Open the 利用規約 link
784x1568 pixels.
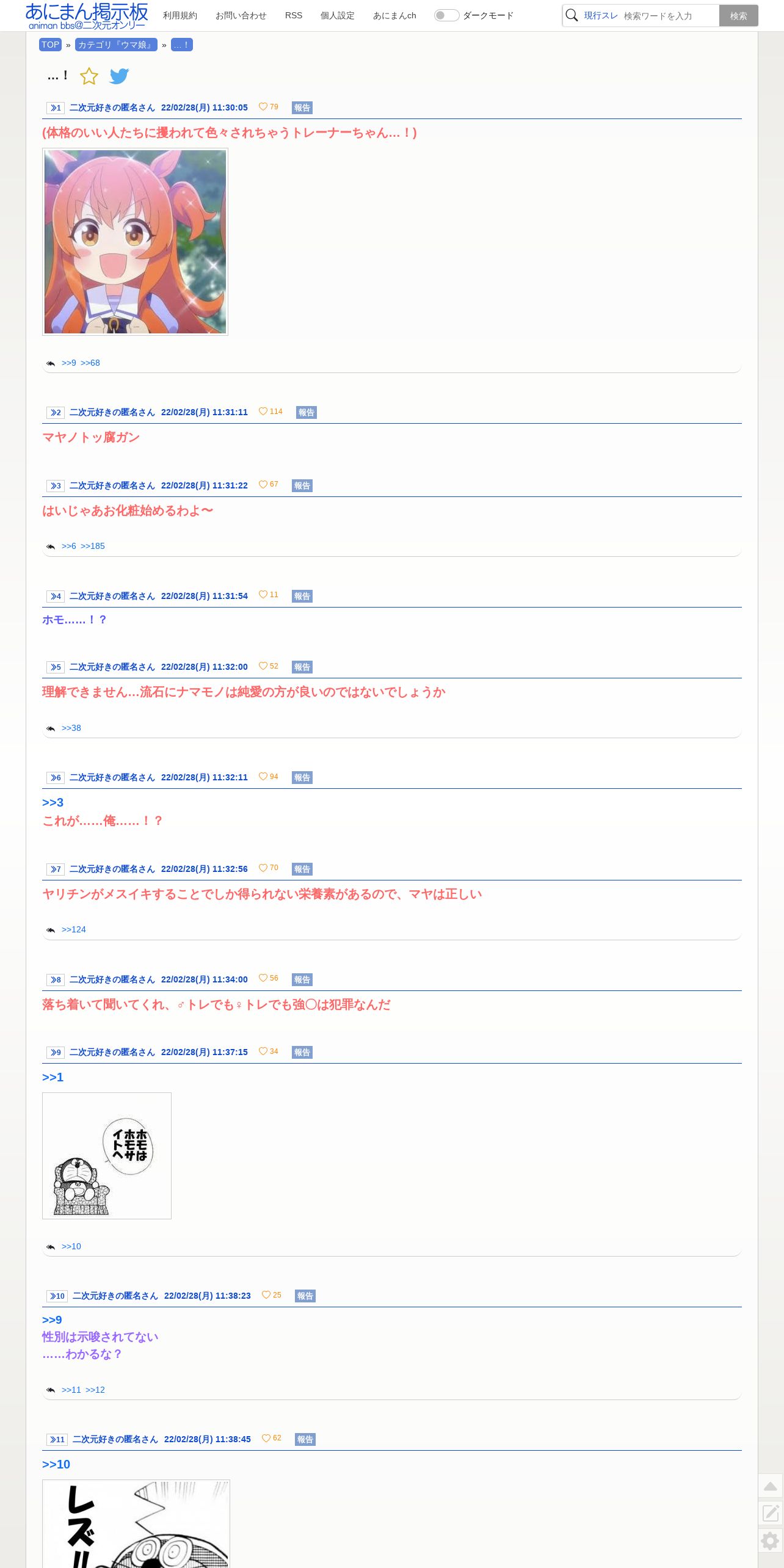pos(180,15)
